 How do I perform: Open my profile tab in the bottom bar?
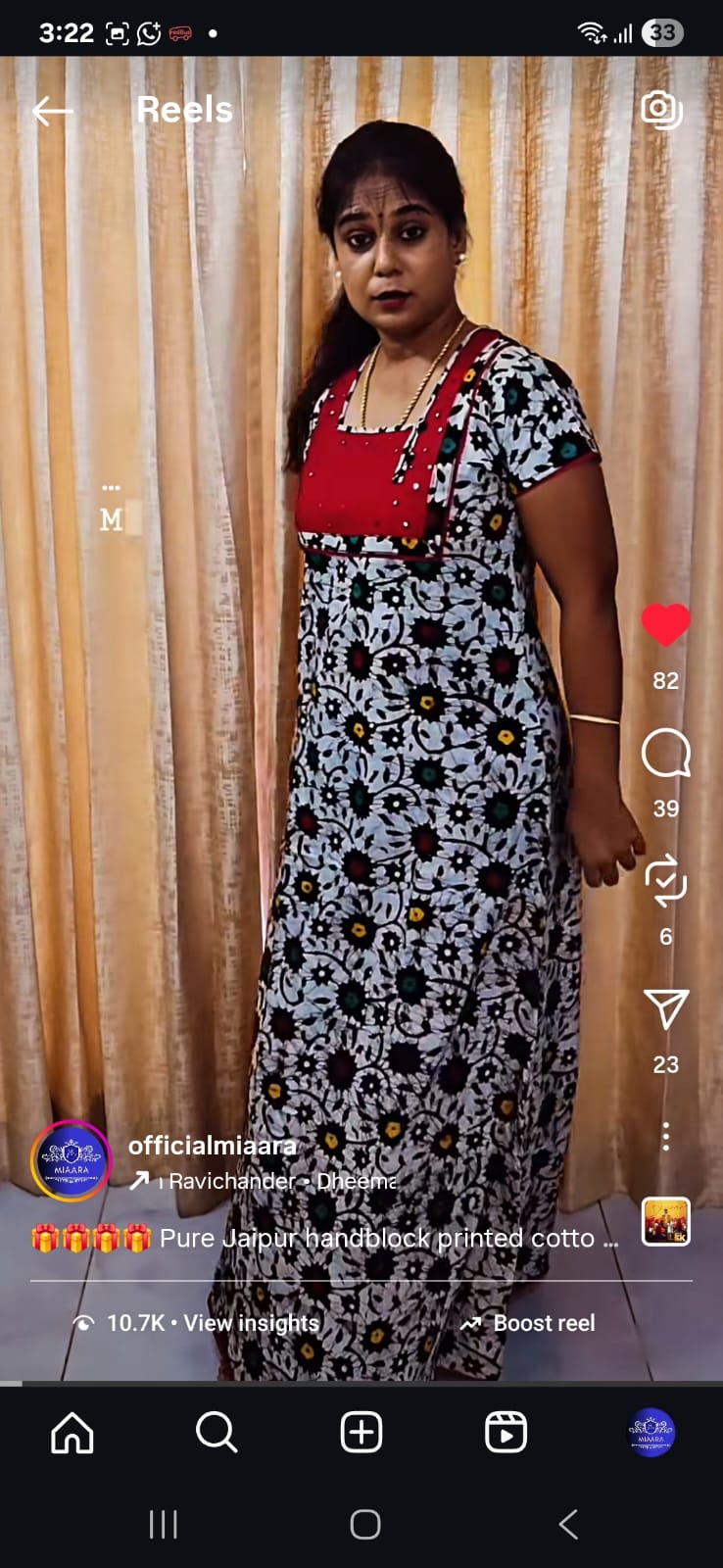651,1433
